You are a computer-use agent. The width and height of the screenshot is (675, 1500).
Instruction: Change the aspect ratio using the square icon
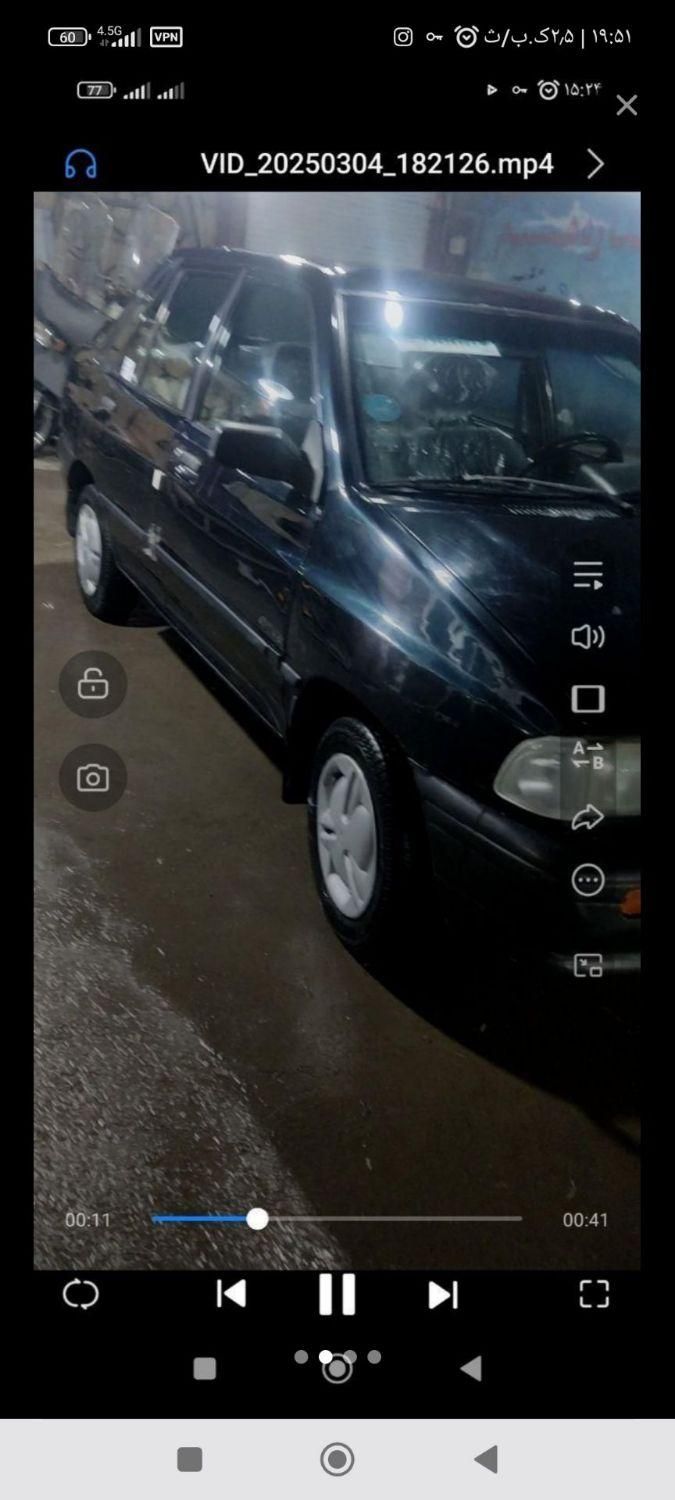pos(588,699)
